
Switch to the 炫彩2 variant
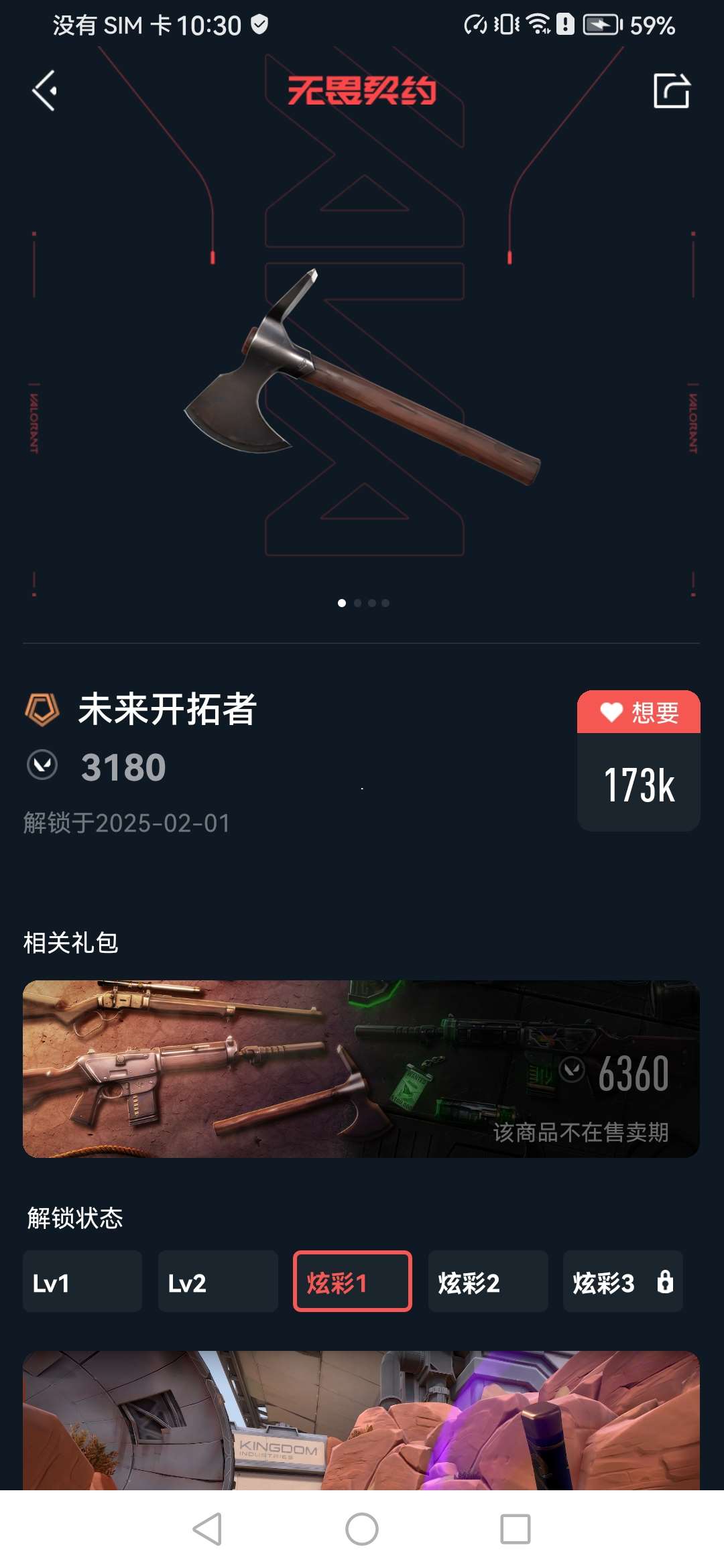click(488, 1281)
